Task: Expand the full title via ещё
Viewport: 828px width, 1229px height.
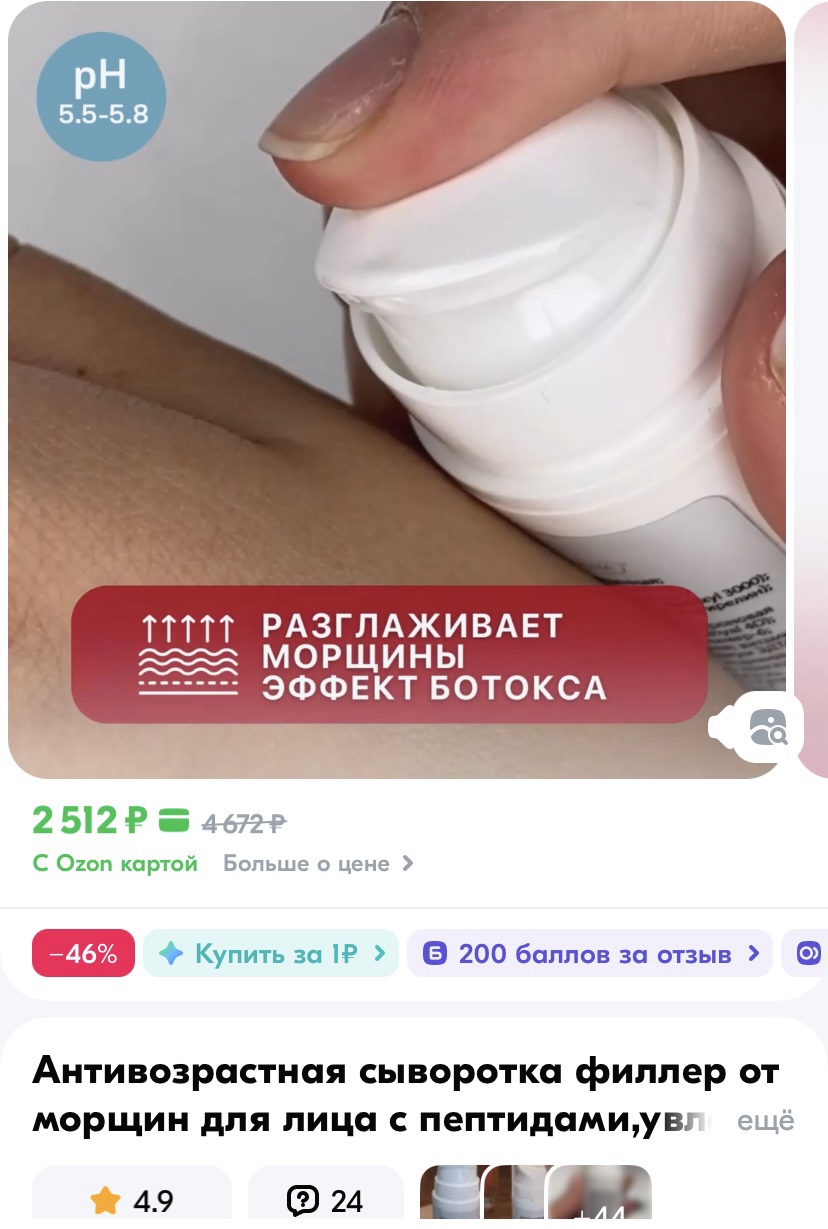Action: [x=767, y=1120]
